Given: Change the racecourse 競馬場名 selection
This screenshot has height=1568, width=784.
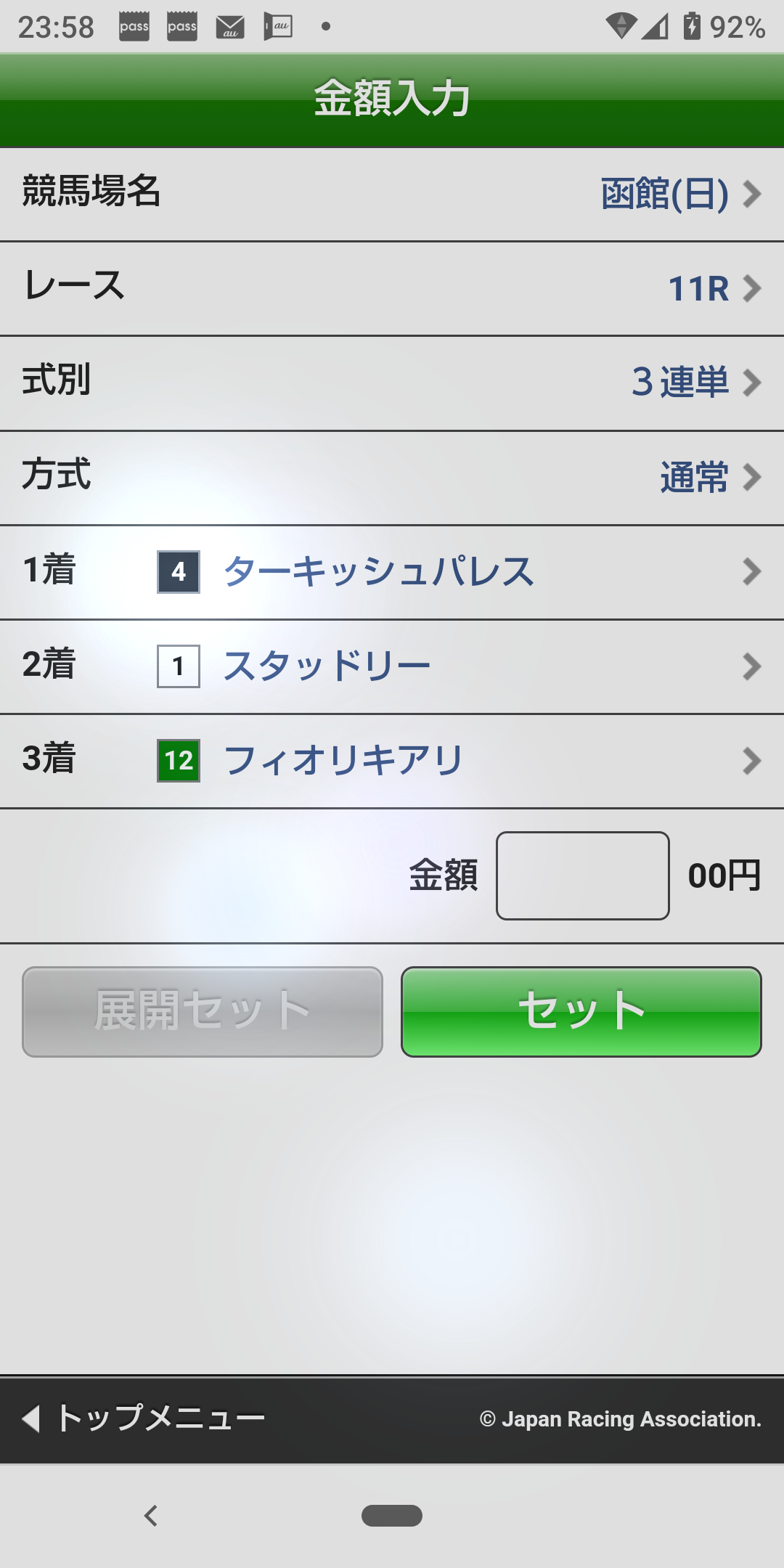Looking at the screenshot, I should (392, 194).
